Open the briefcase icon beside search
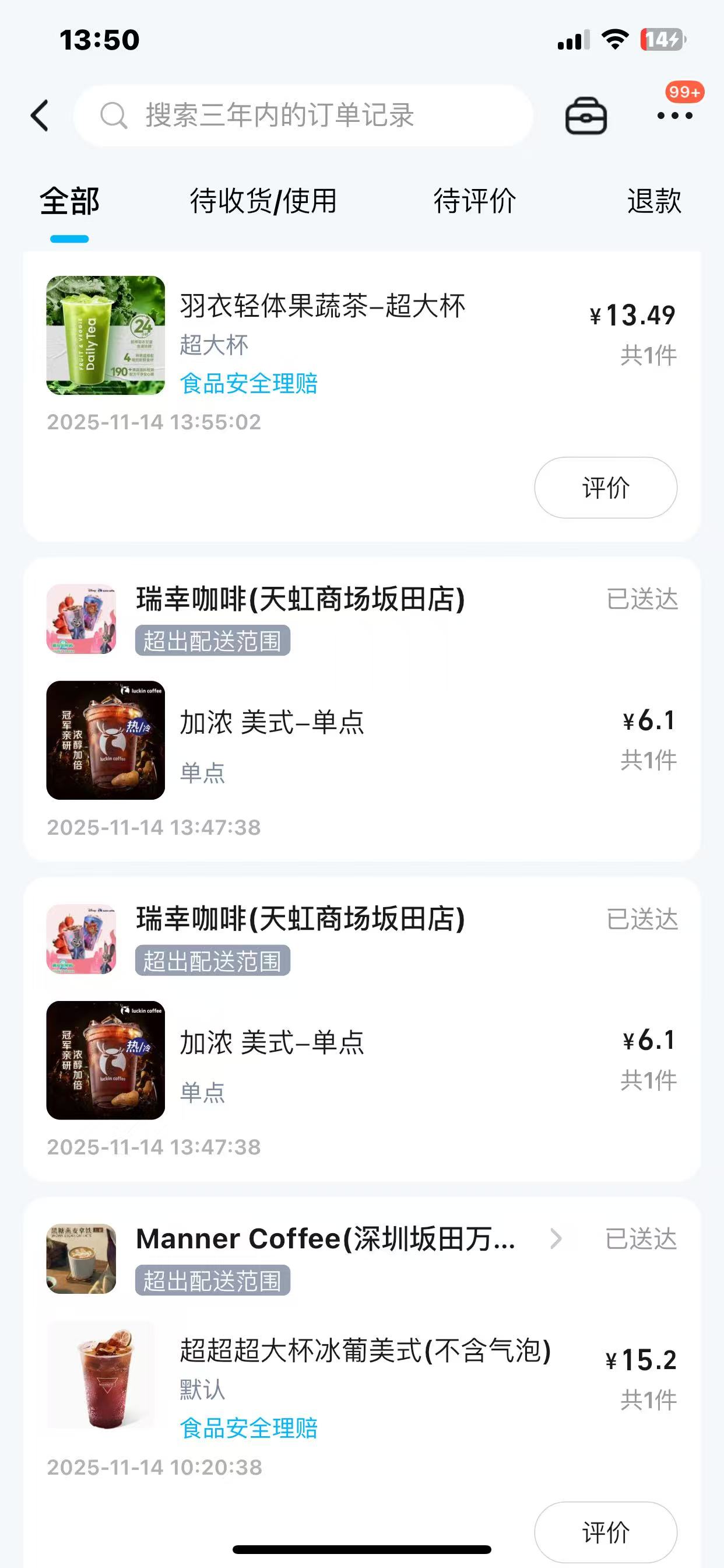Viewport: 724px width, 1568px height. click(585, 116)
